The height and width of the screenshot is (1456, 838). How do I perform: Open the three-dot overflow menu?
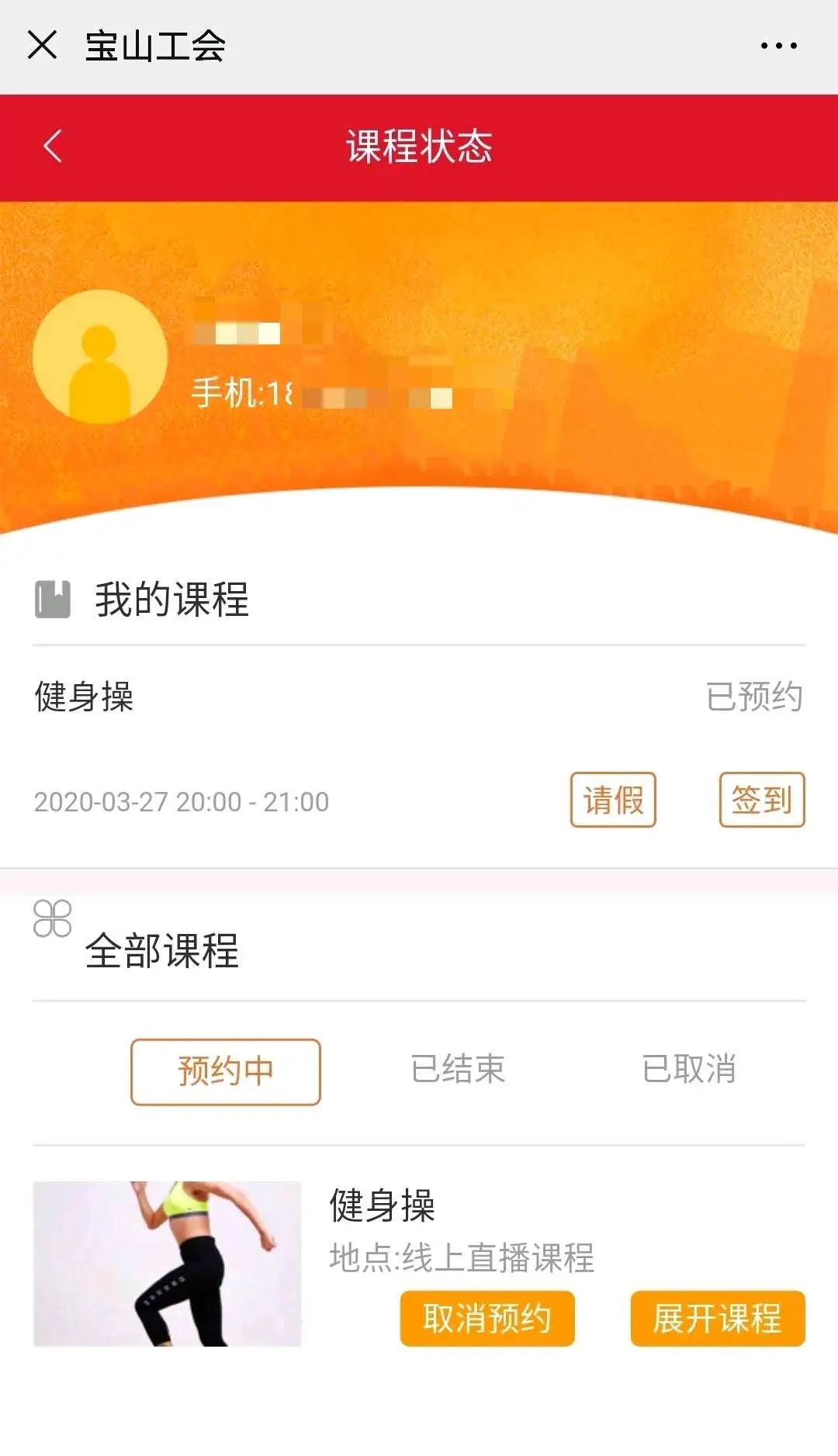(778, 46)
